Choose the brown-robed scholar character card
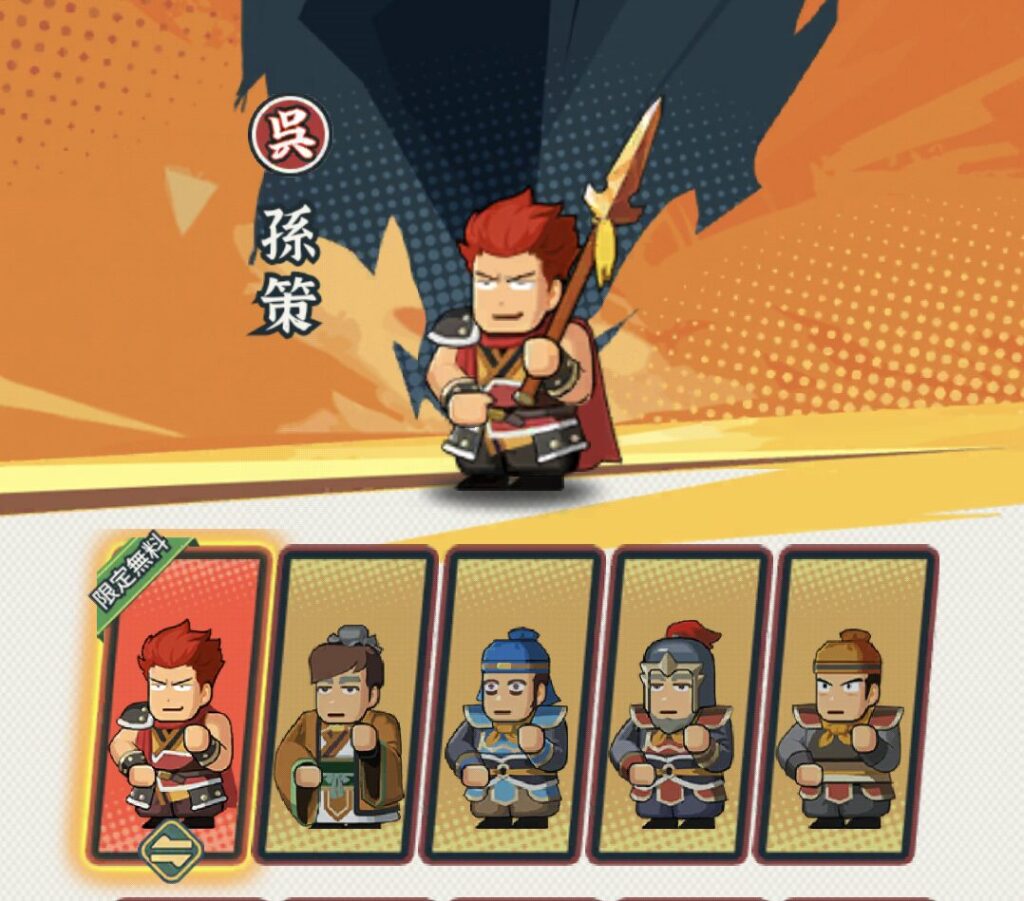 (344, 705)
